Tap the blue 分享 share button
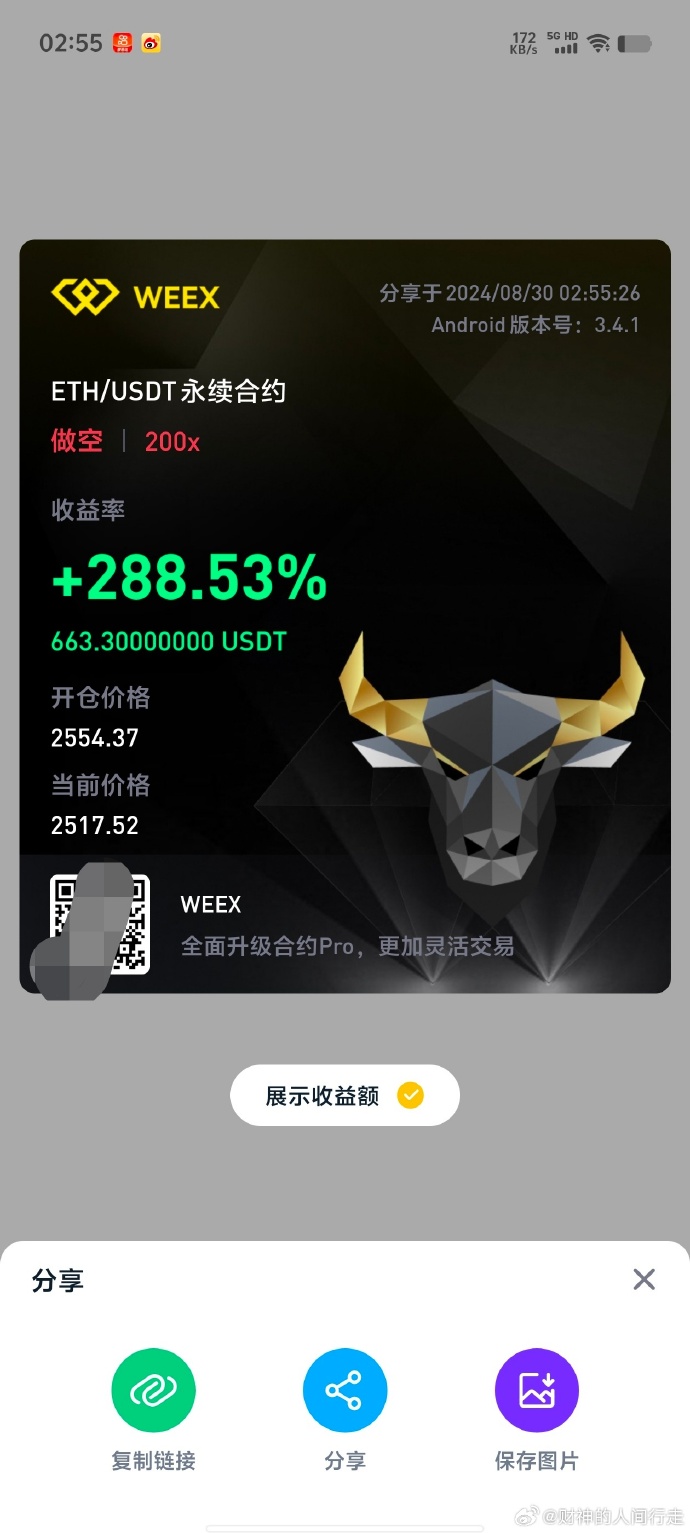This screenshot has width=690, height=1533. tap(344, 1390)
